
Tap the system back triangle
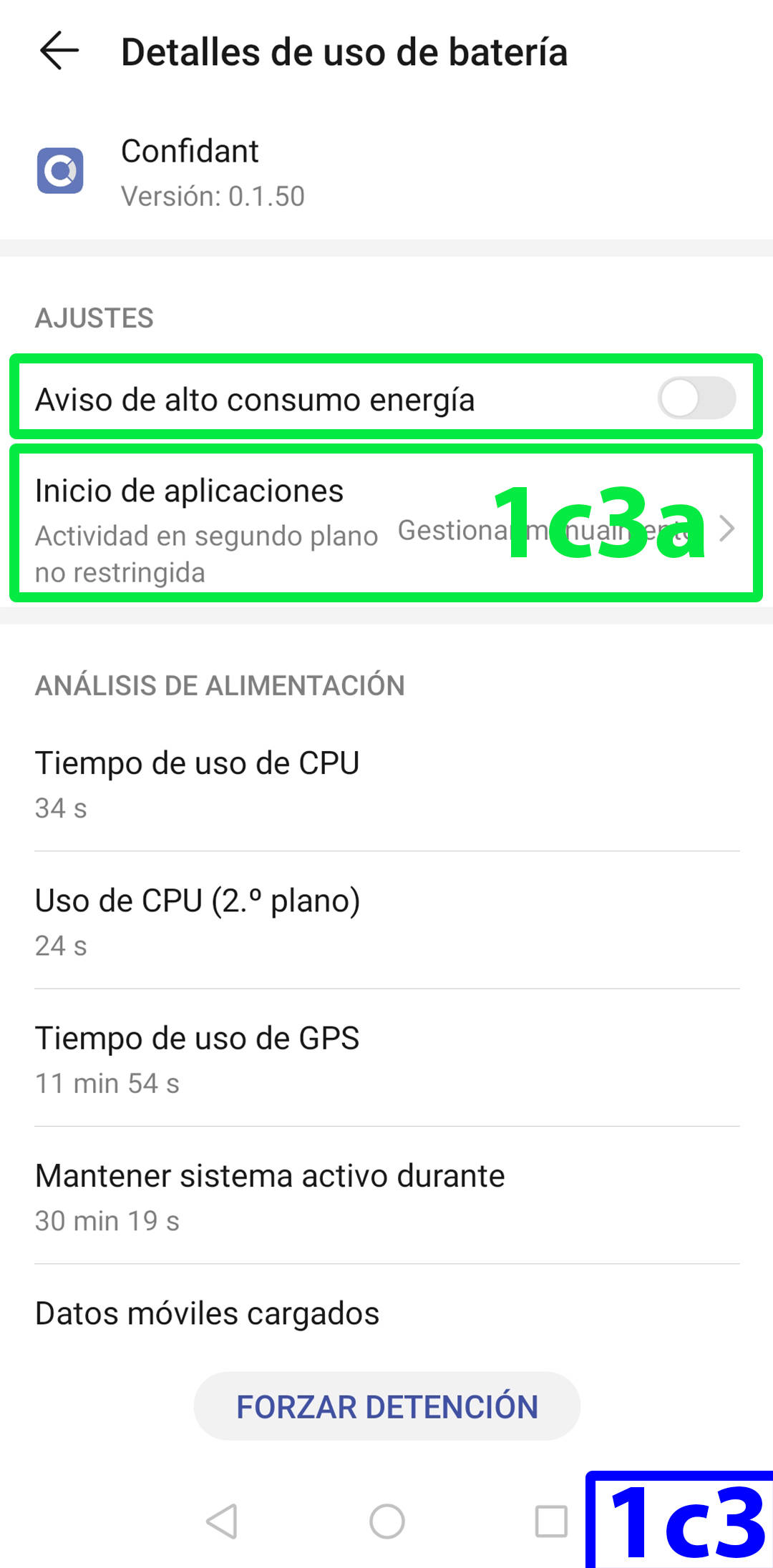tap(222, 1521)
